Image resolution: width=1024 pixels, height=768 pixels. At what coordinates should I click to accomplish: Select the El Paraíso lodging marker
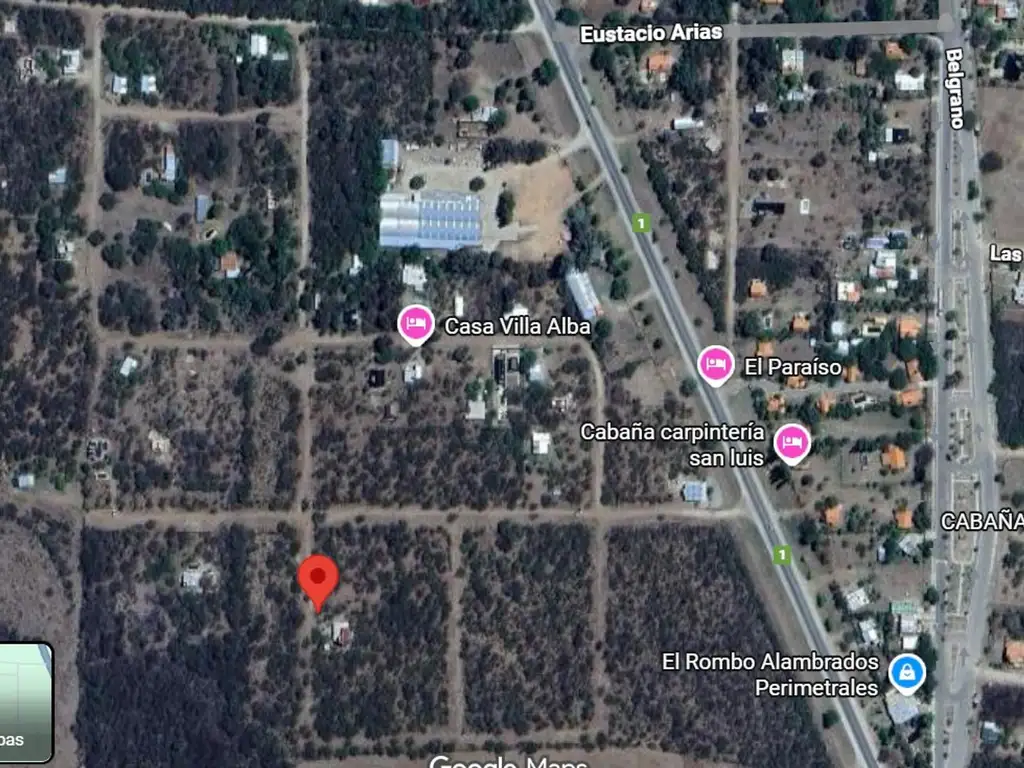[x=714, y=365]
